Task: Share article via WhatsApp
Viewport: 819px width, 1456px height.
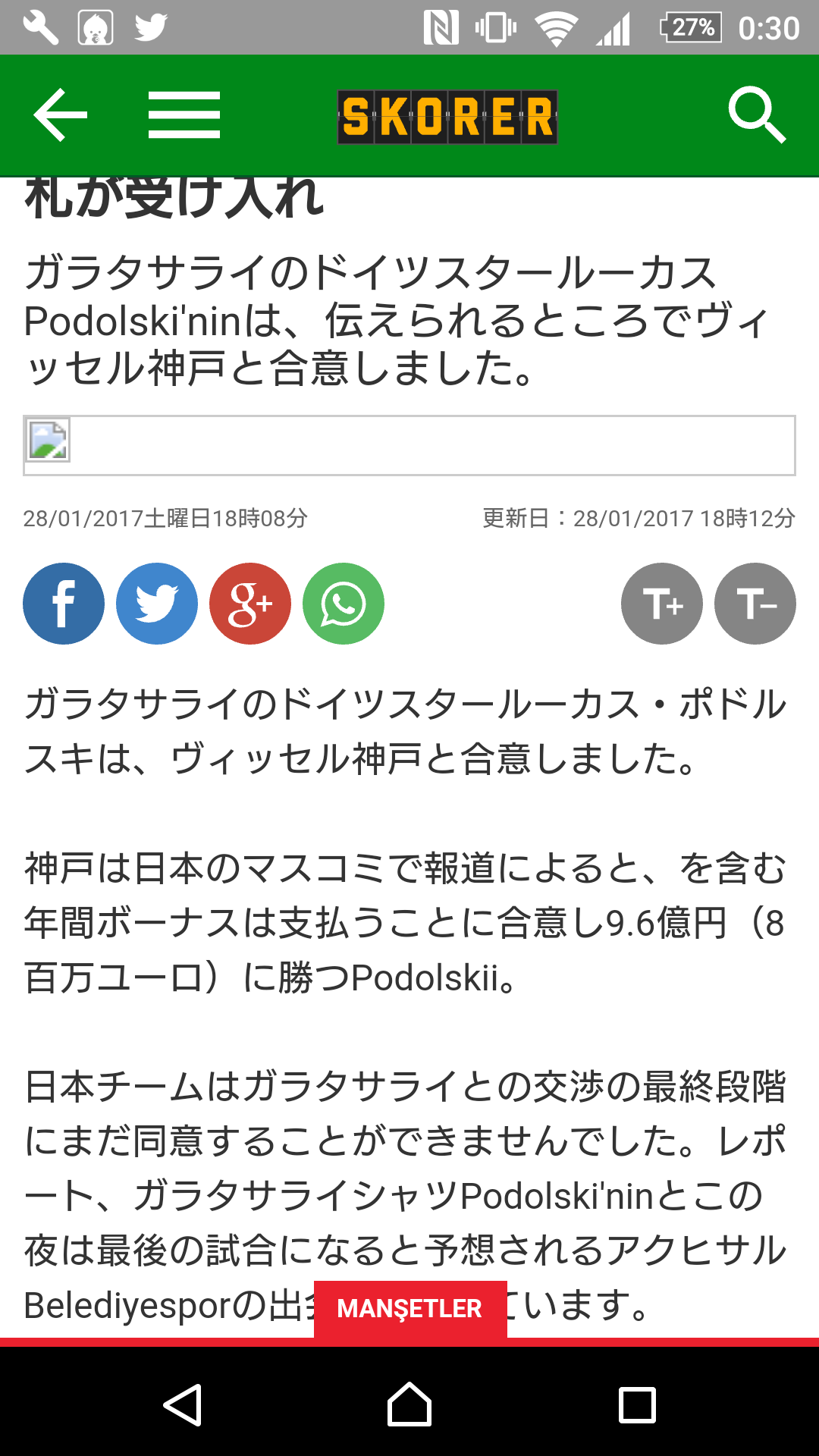Action: click(x=344, y=604)
